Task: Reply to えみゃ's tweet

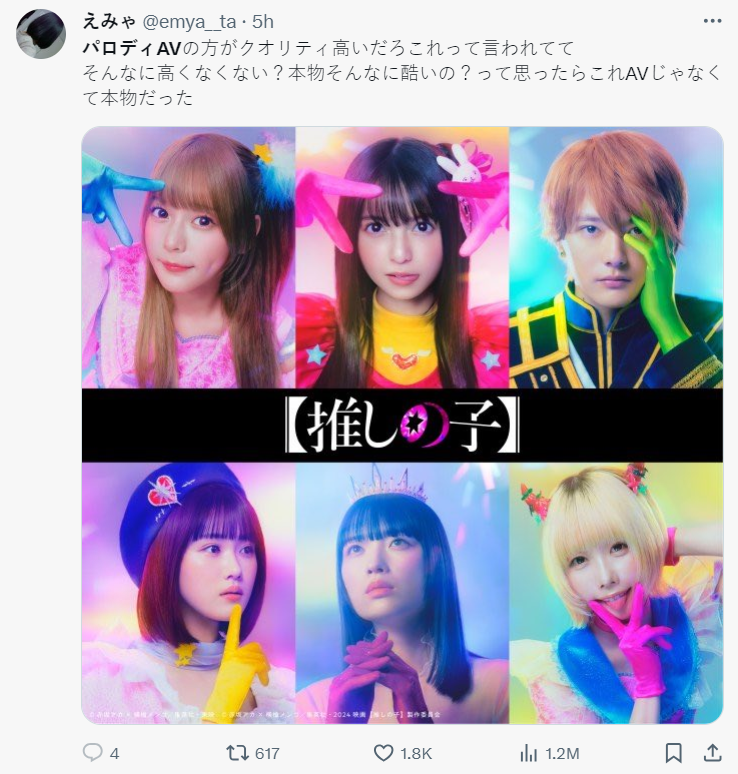Action: tap(93, 753)
